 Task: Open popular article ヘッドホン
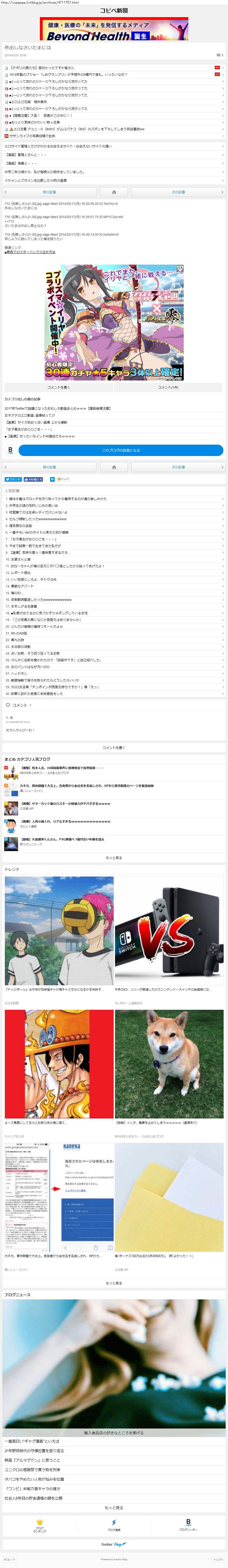point(114,673)
